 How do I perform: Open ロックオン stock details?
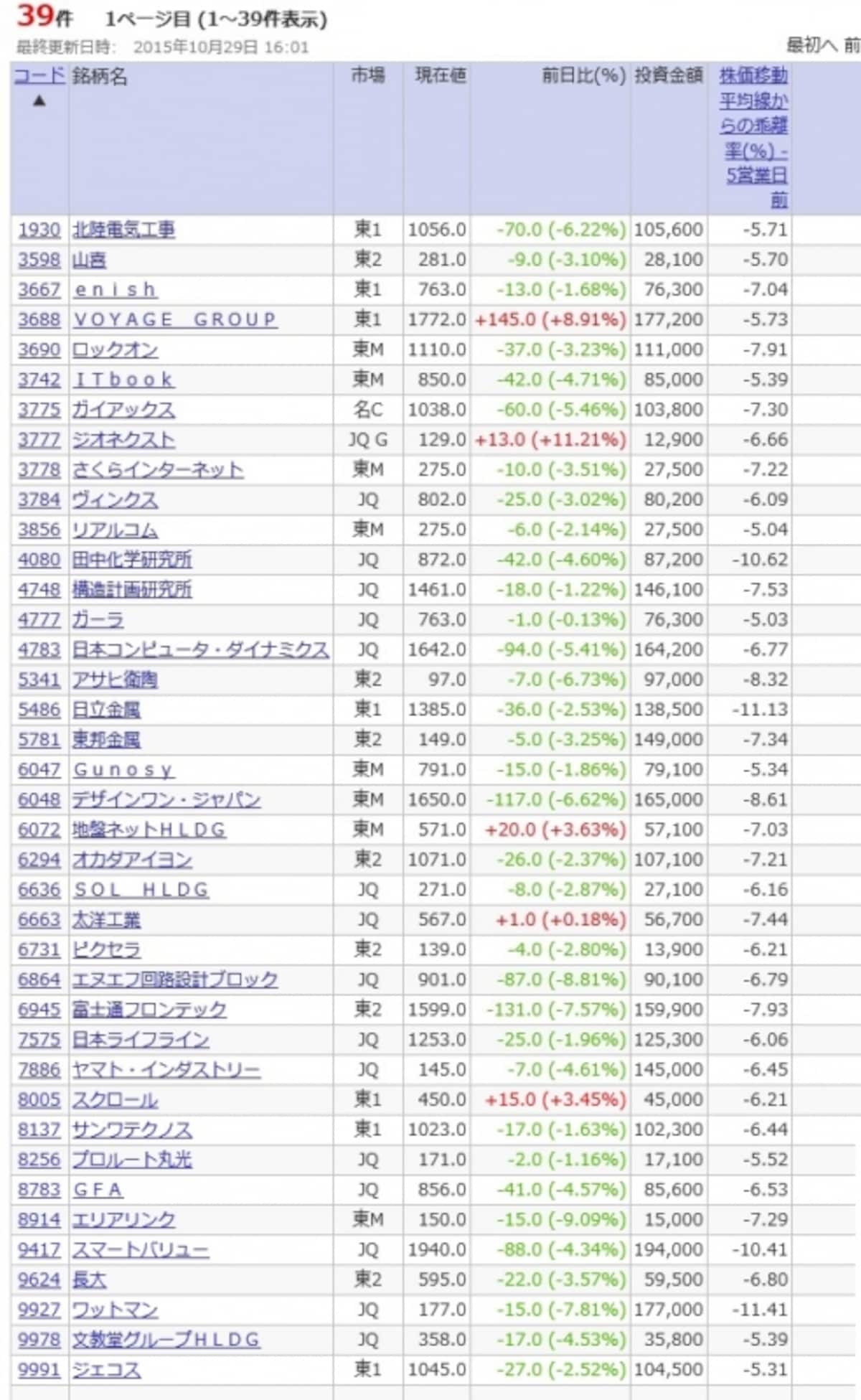(115, 350)
